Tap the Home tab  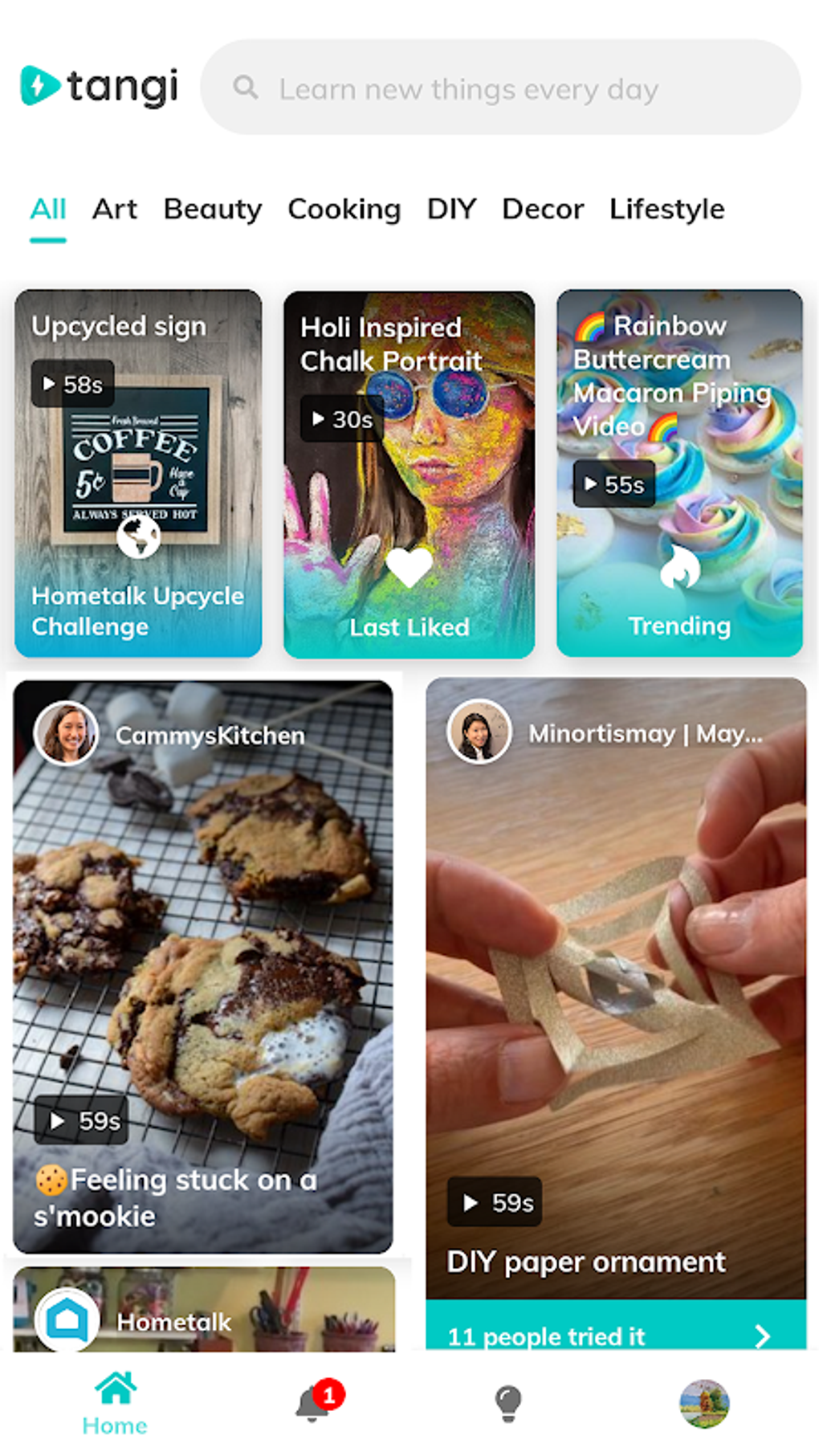click(x=115, y=1404)
